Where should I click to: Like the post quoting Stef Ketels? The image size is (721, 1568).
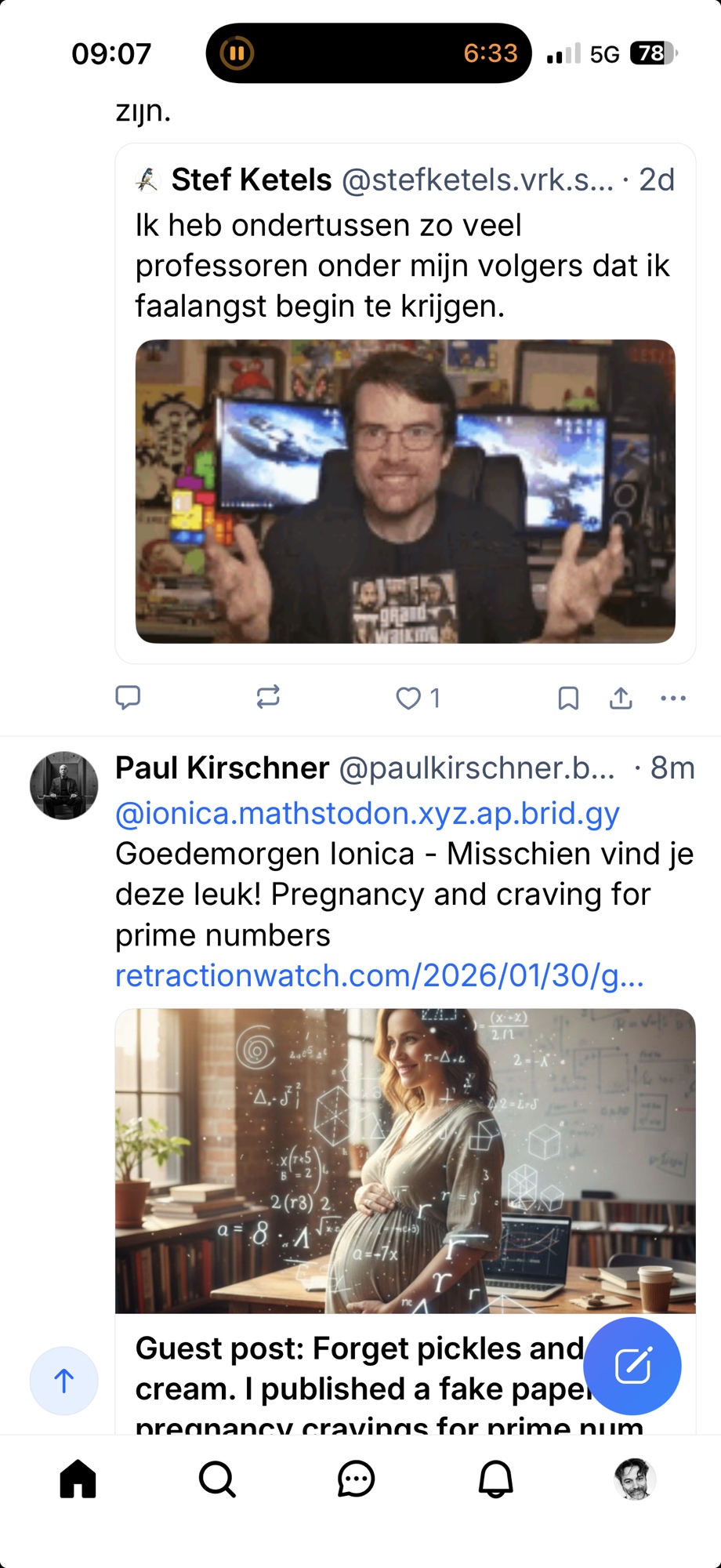409,698
